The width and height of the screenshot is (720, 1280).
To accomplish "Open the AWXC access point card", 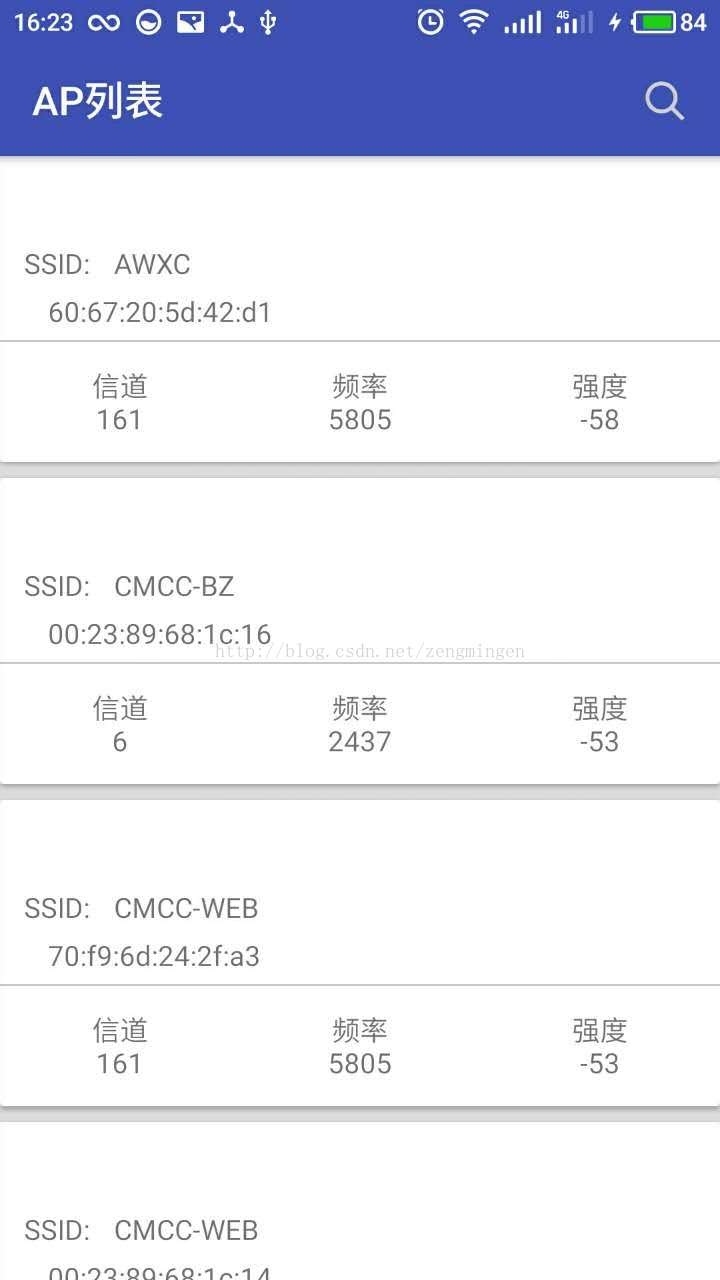I will click(360, 309).
